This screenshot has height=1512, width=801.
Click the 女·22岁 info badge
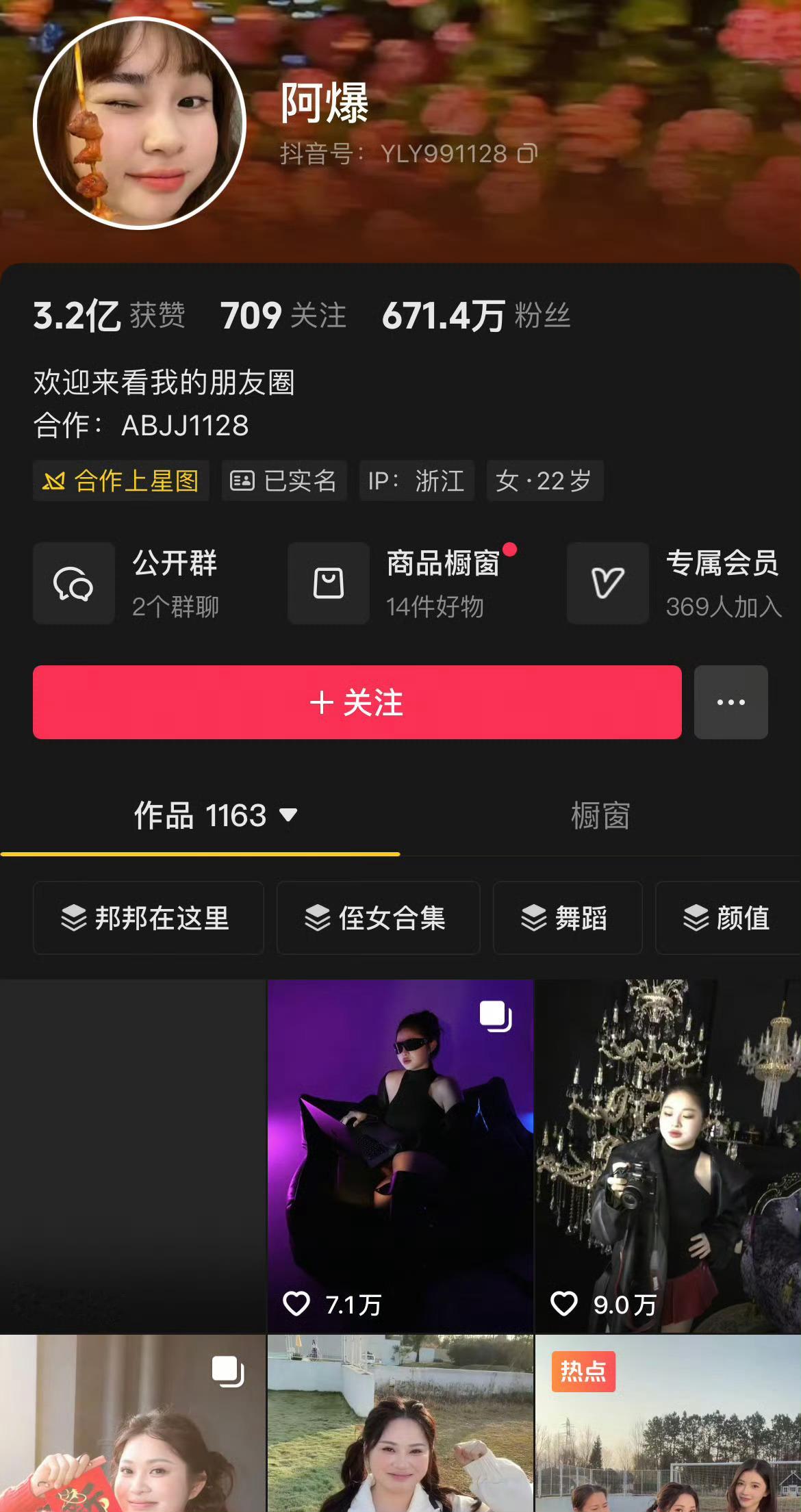(x=544, y=481)
